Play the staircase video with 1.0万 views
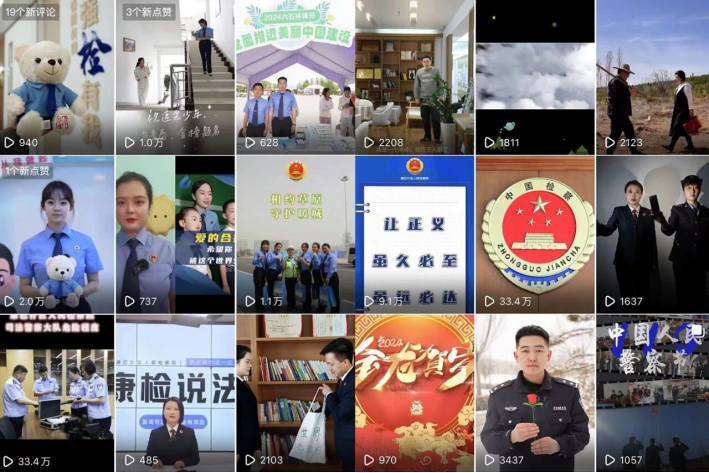This screenshot has height=473, width=709. click(174, 76)
